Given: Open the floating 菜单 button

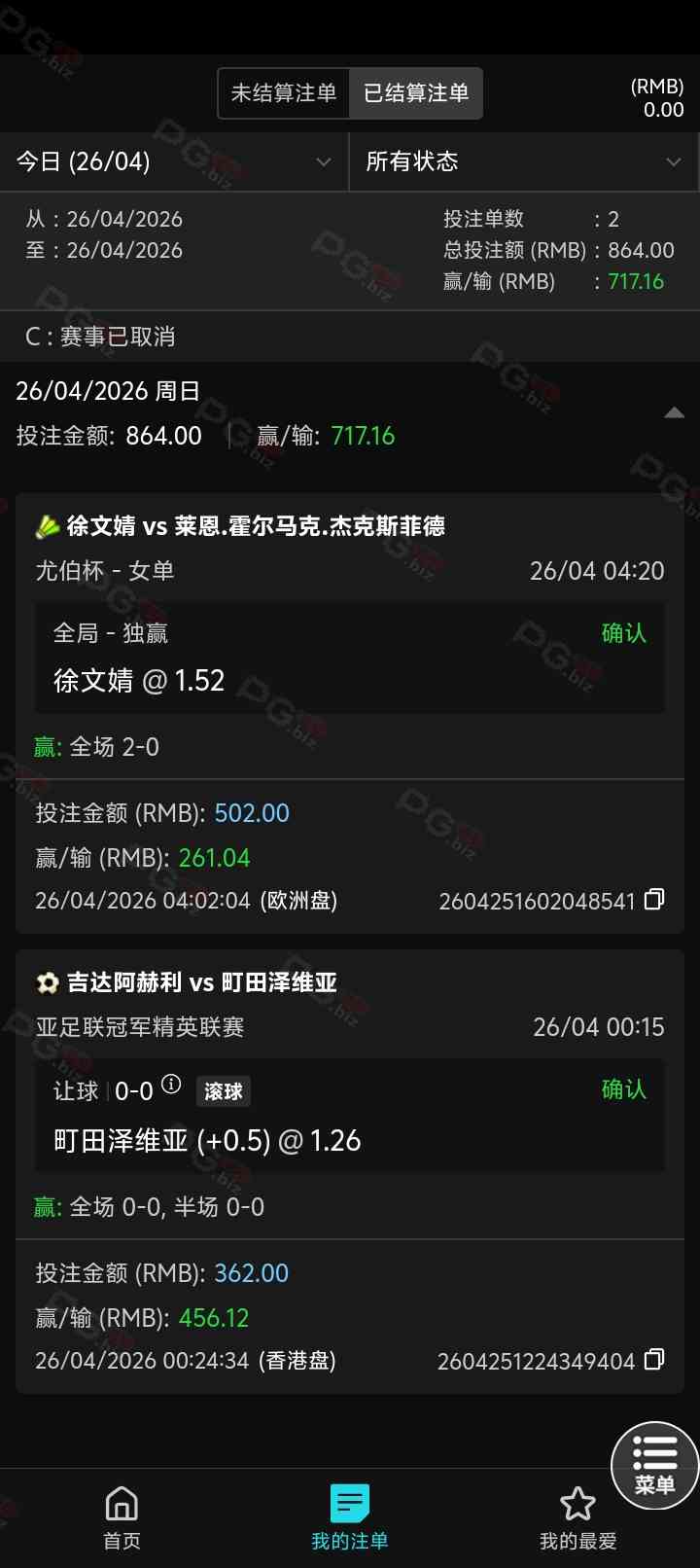Looking at the screenshot, I should tap(654, 1465).
